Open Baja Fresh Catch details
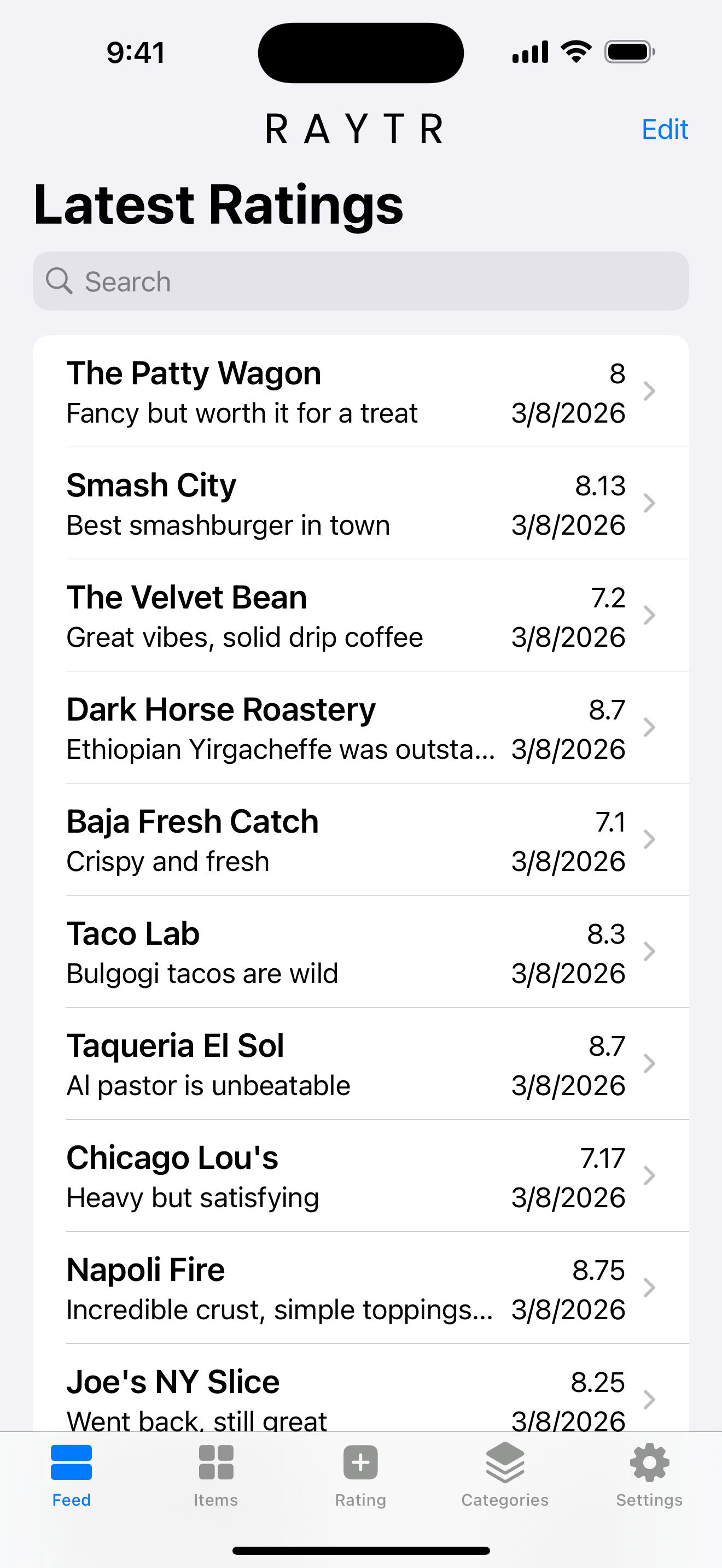This screenshot has width=722, height=1568. (360, 839)
